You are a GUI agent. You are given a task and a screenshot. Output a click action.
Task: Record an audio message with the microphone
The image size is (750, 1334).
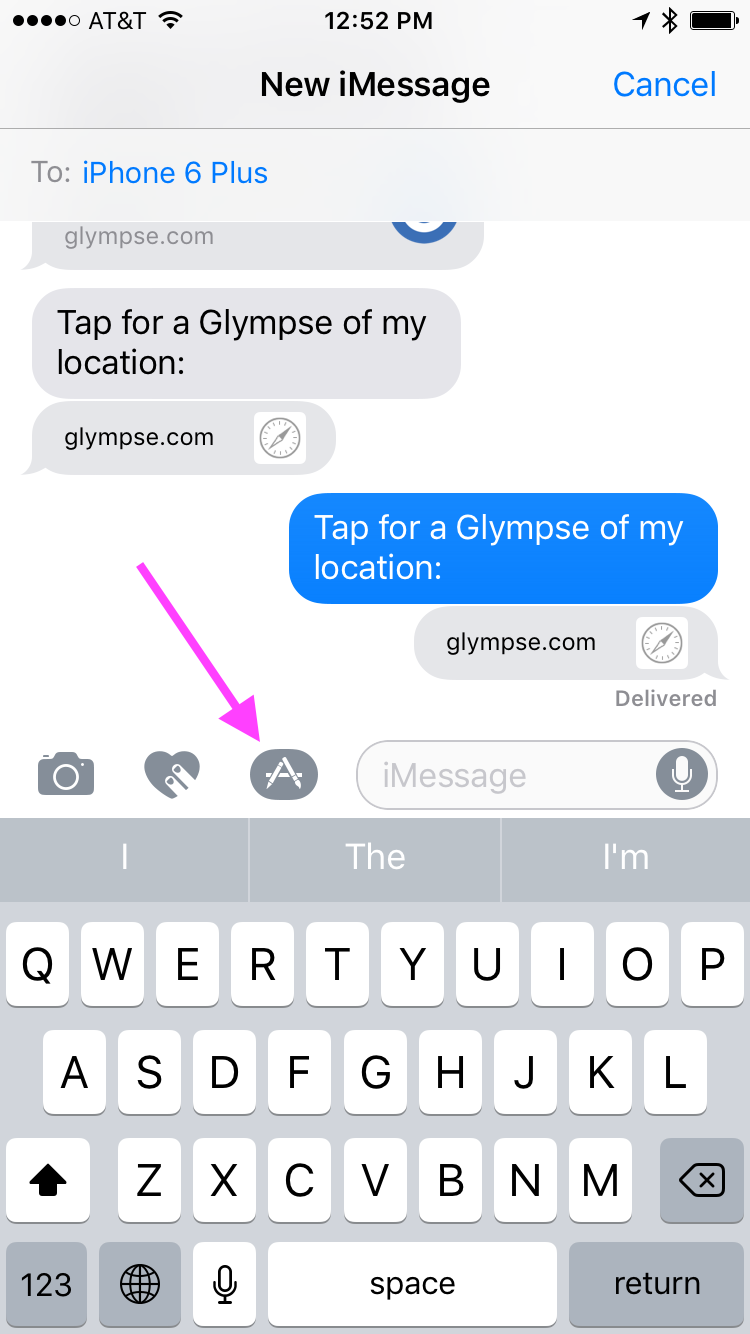pos(682,774)
